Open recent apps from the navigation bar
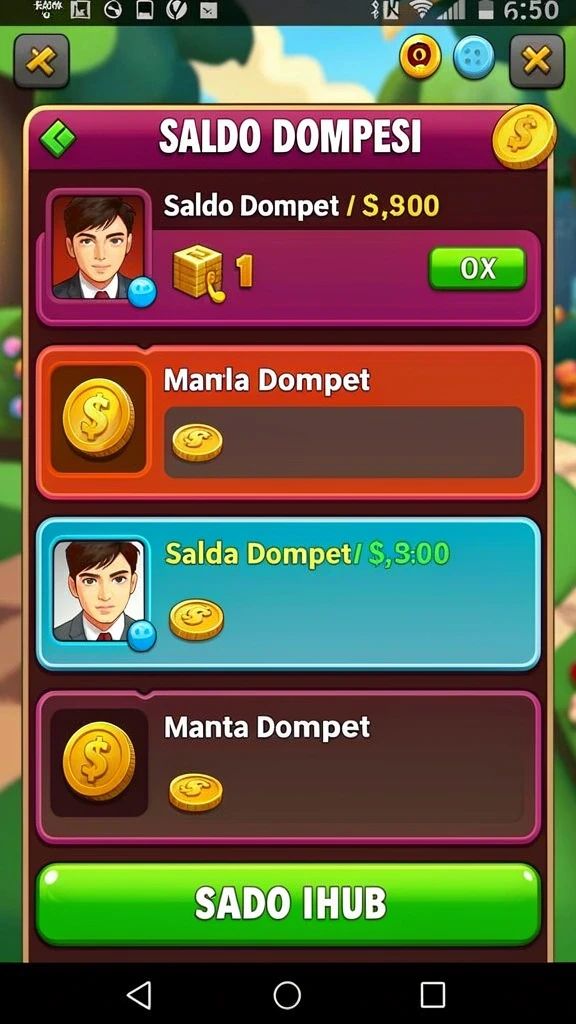Viewport: 576px width, 1024px height. (432, 995)
